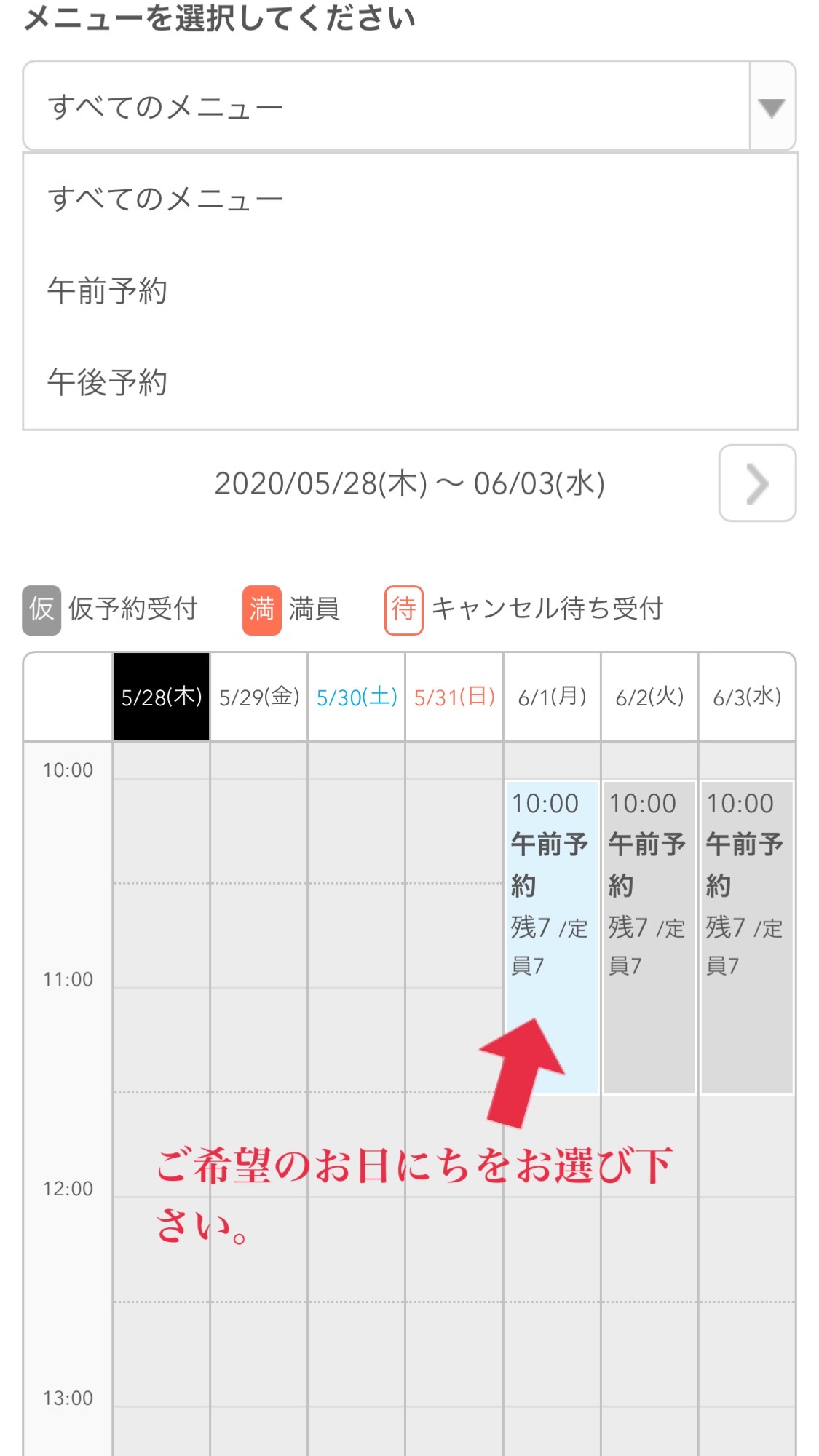Select the 10:00 午前予約 slot on 6/3(水)
The image size is (819, 1456).
747,937
